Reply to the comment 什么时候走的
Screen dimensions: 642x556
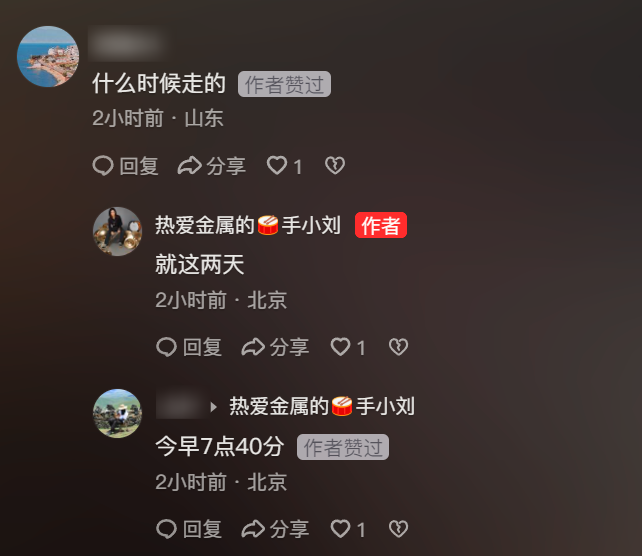click(x=125, y=166)
